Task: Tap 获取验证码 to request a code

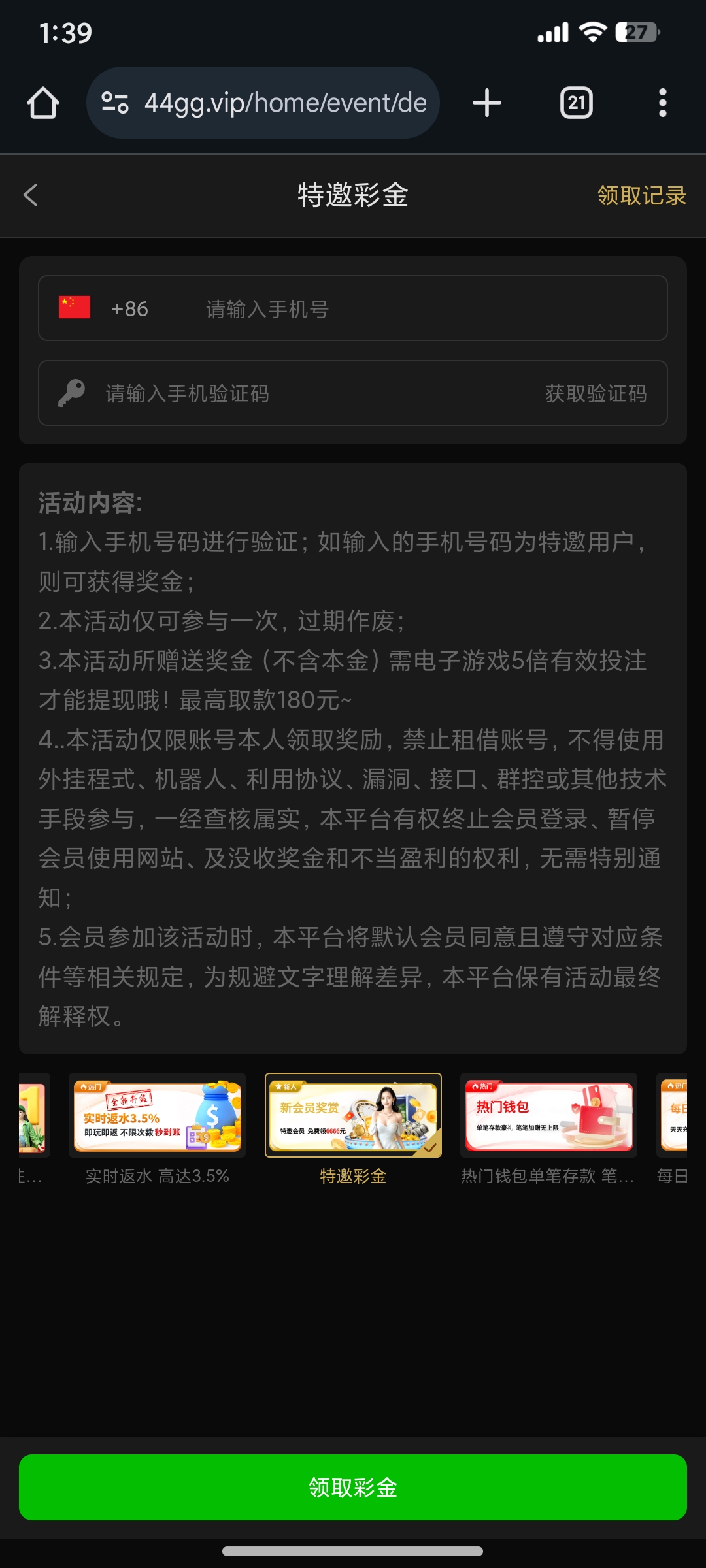Action: pos(596,393)
